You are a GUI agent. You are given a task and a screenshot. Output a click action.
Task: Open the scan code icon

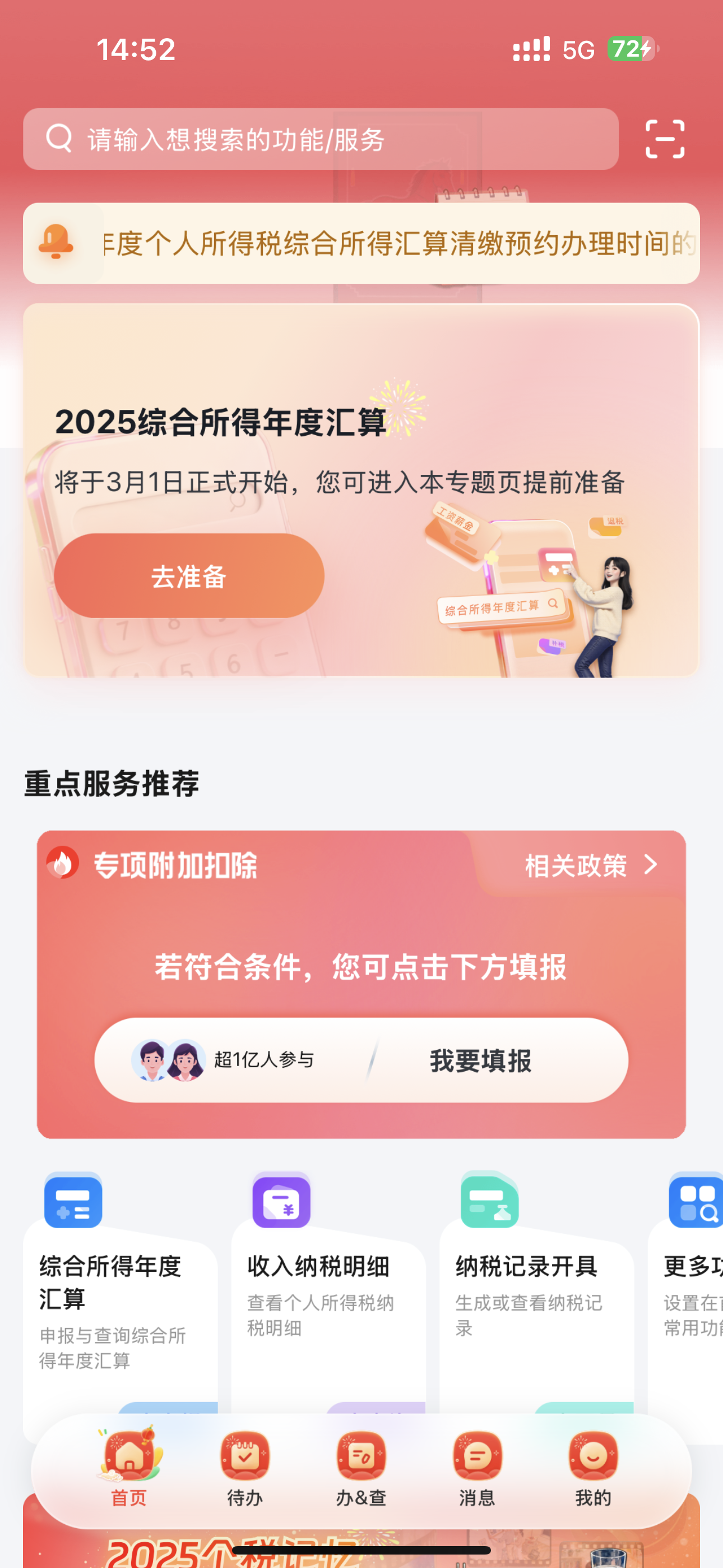point(665,140)
